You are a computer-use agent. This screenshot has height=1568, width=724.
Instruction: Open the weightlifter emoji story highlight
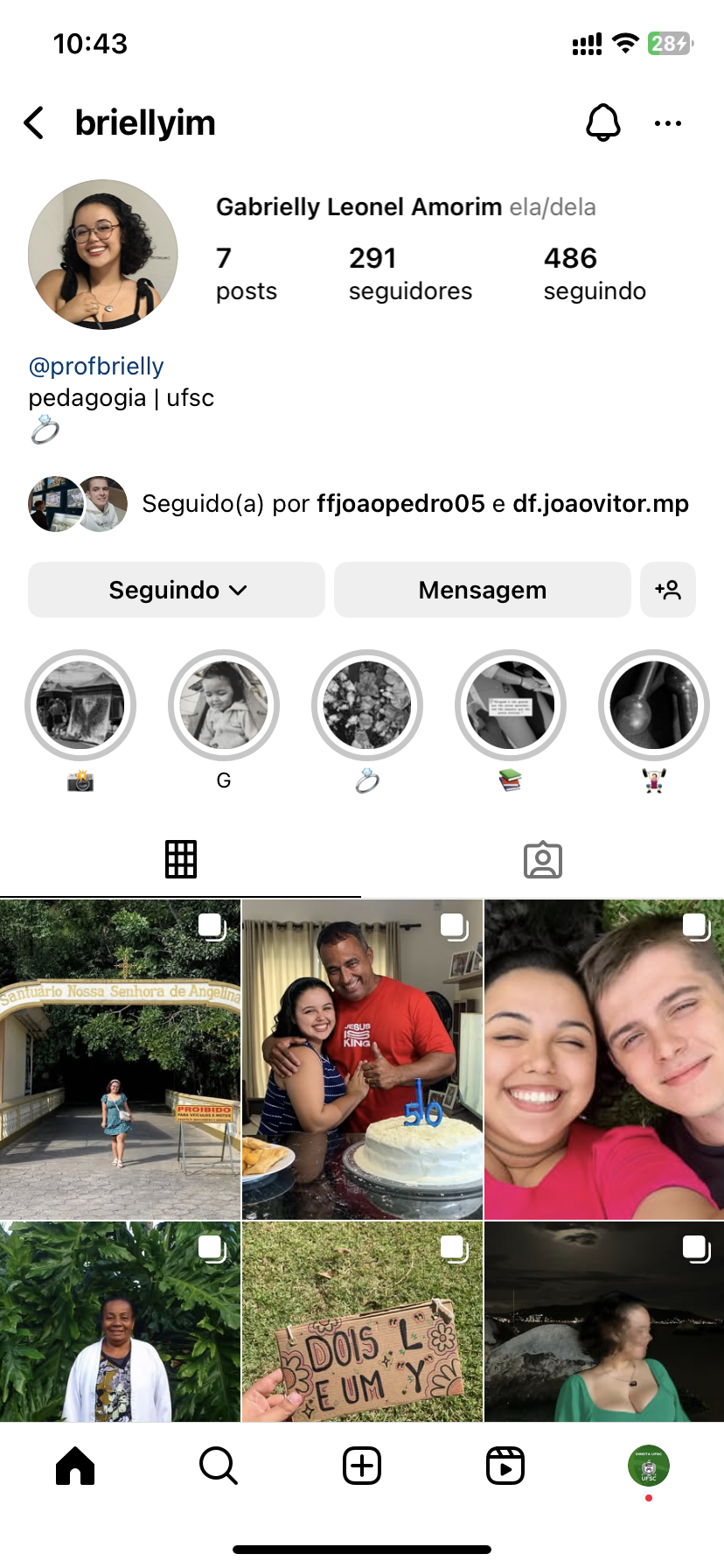pos(653,705)
